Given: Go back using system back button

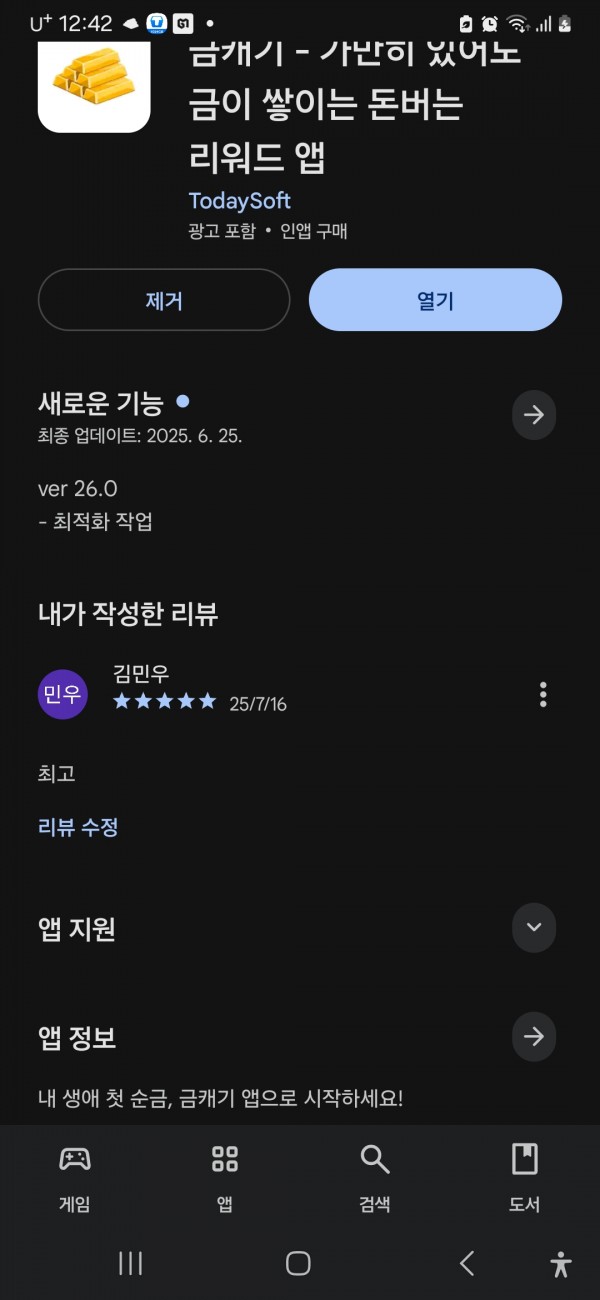Looking at the screenshot, I should pyautogui.click(x=467, y=1264).
